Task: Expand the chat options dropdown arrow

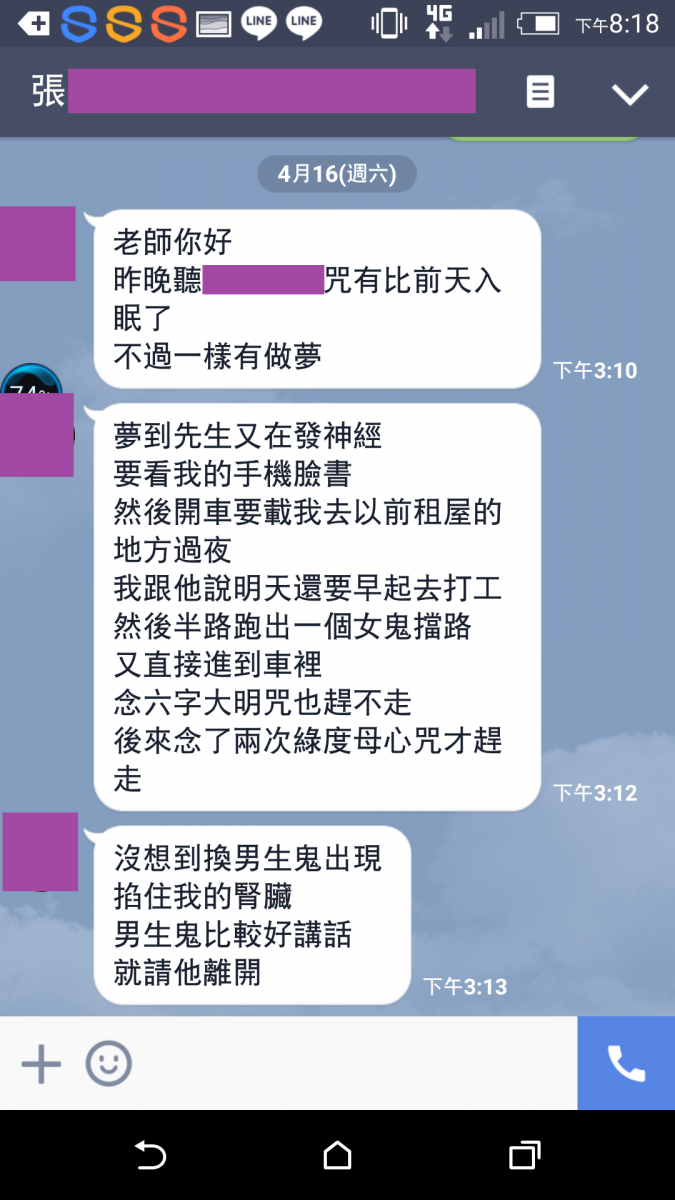Action: pos(630,94)
